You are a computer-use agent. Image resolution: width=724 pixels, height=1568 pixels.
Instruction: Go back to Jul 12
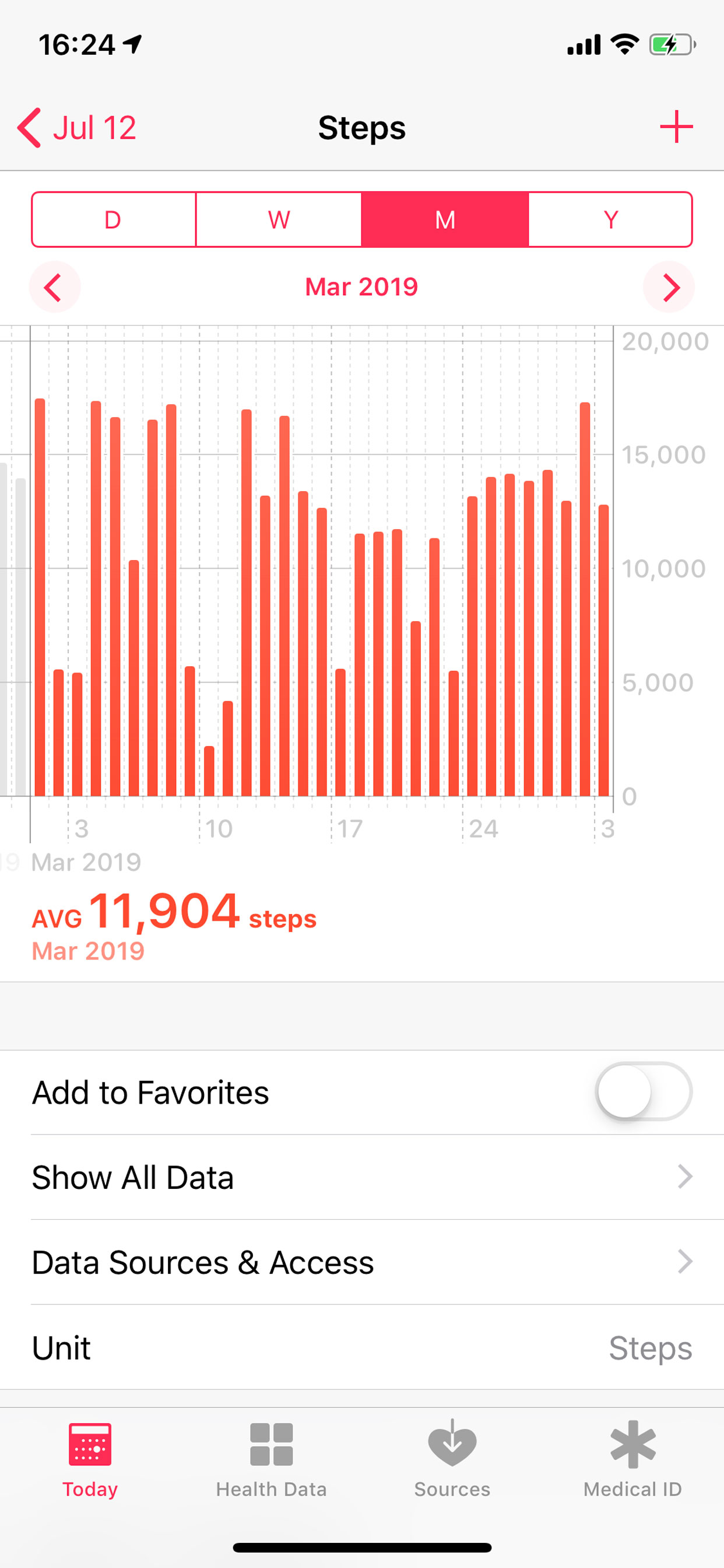pos(77,128)
